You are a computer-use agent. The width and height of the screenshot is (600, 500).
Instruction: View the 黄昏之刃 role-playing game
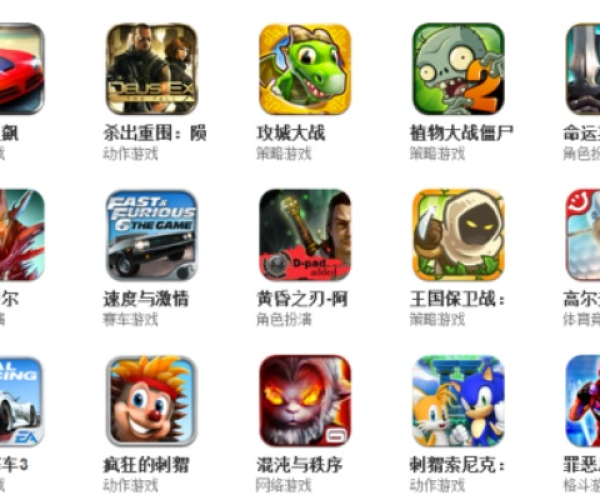tap(305, 235)
